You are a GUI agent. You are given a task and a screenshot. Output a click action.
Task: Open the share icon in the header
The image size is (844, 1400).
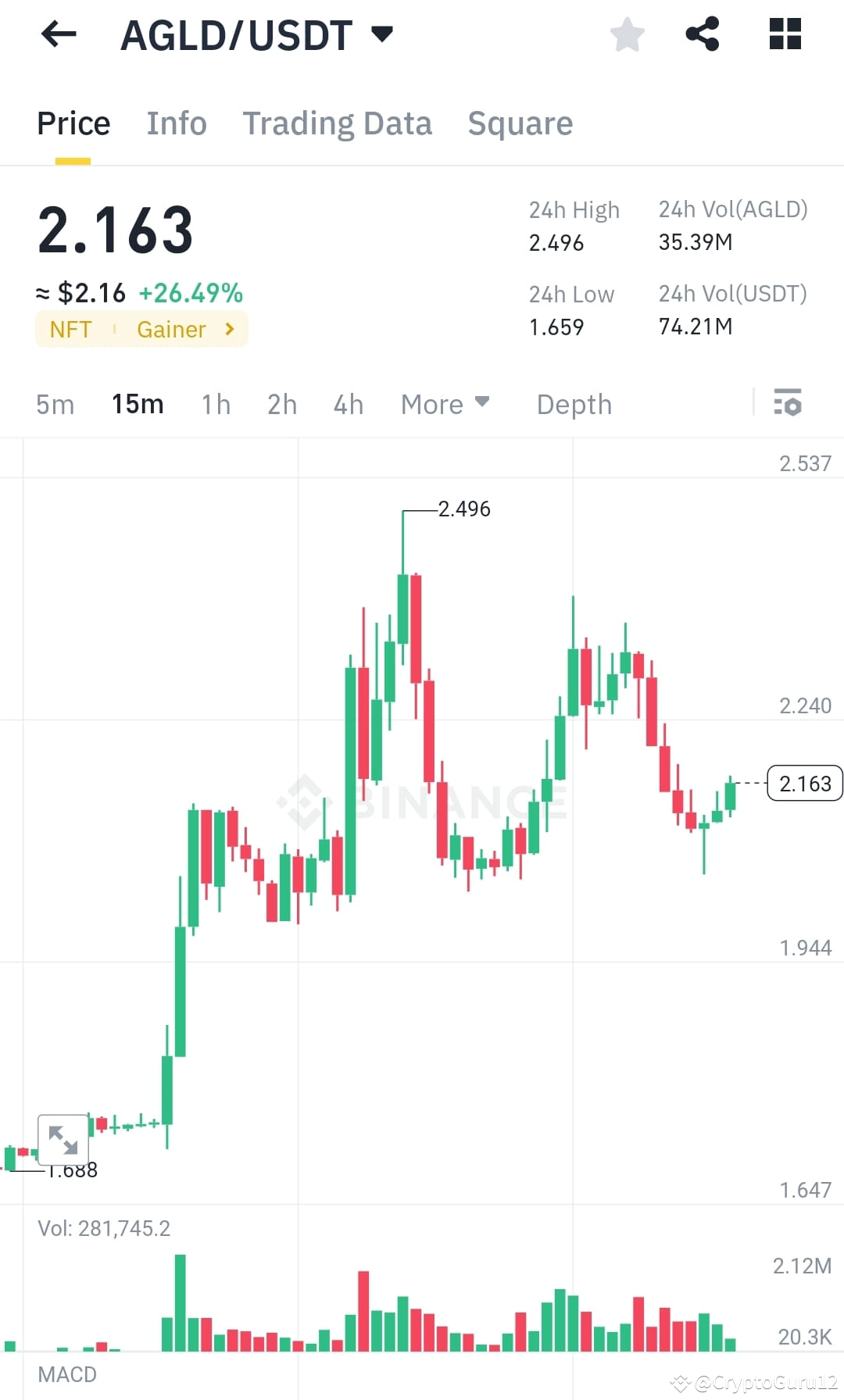pyautogui.click(x=702, y=34)
